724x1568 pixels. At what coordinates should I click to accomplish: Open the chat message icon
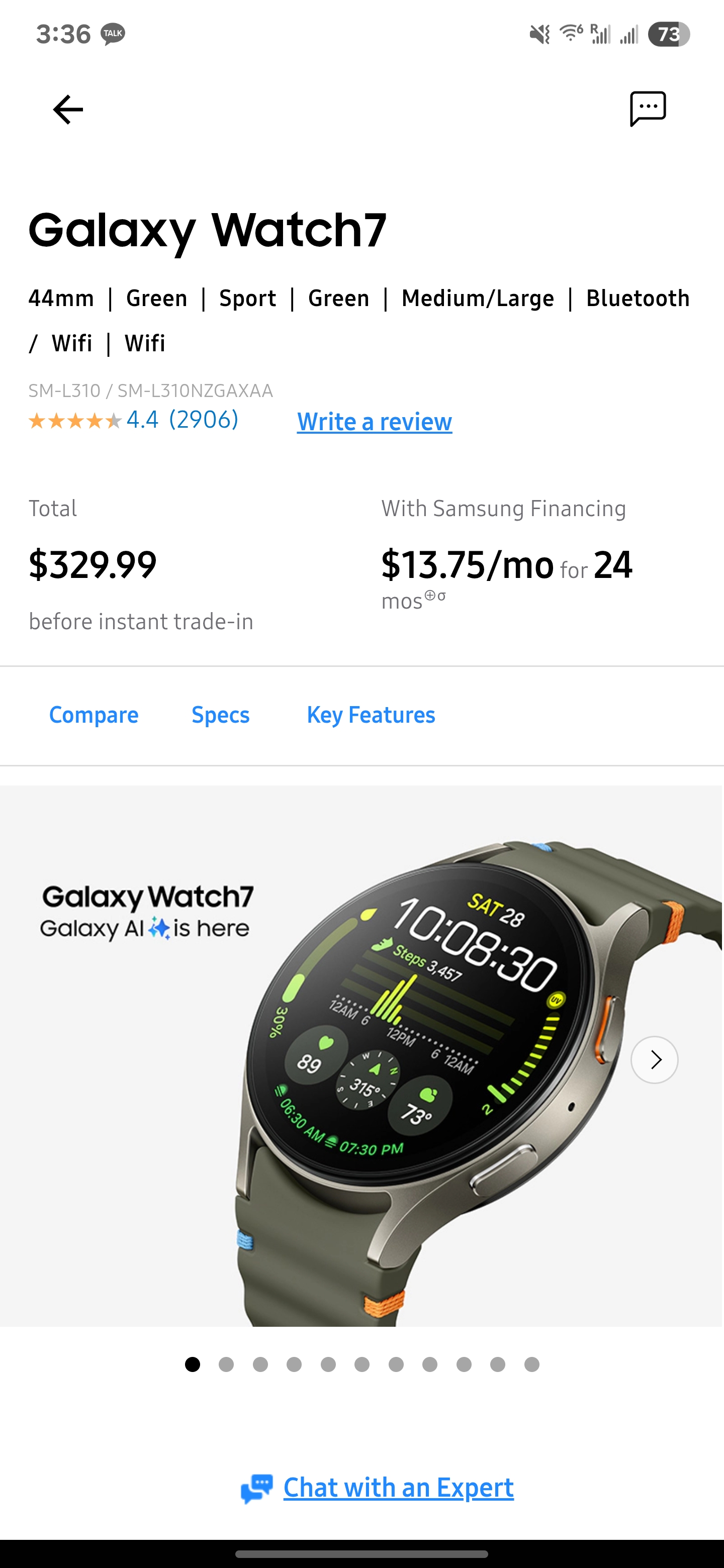click(647, 109)
